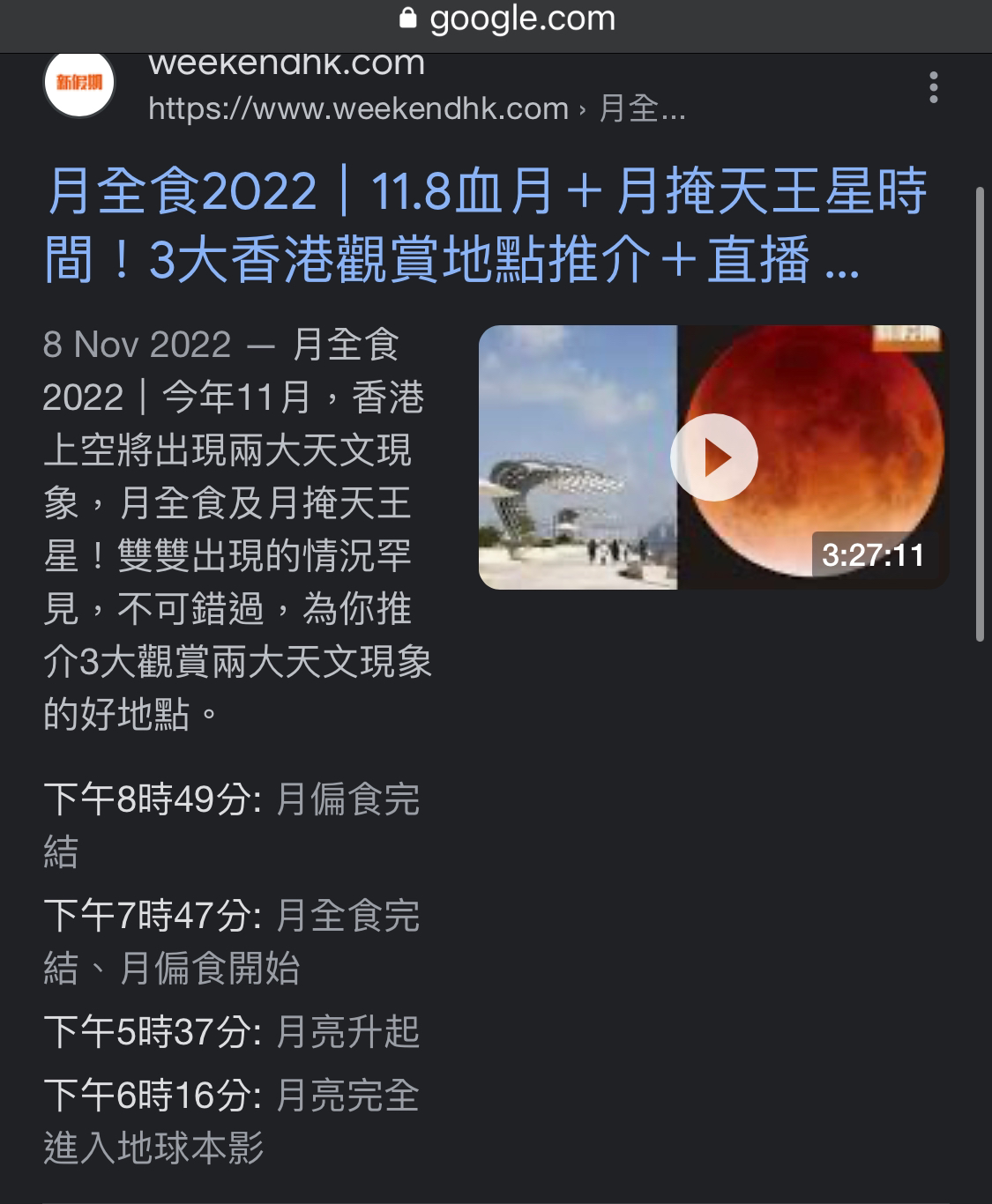Tap the 3:27:11 video duration badge

871,555
